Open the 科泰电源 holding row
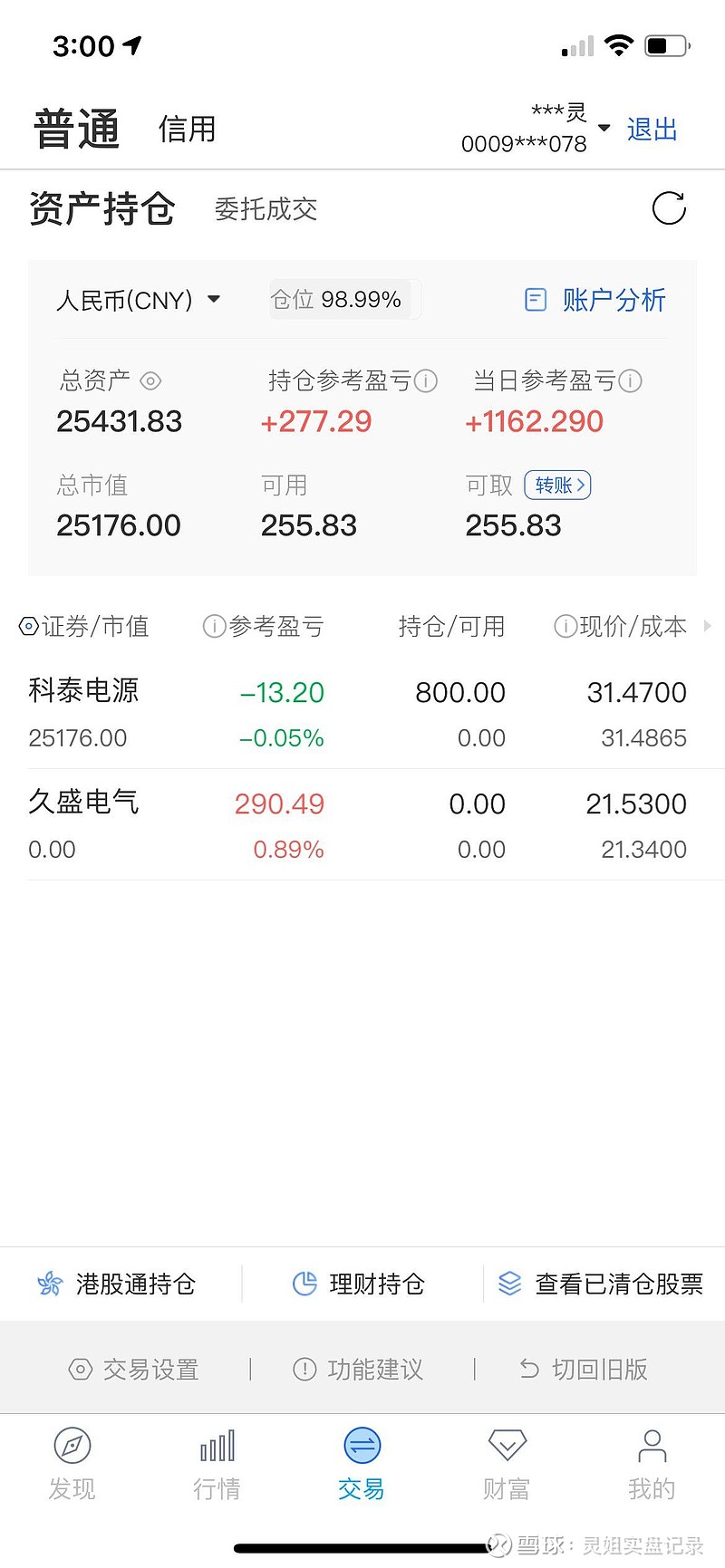The image size is (725, 1568). [362, 714]
